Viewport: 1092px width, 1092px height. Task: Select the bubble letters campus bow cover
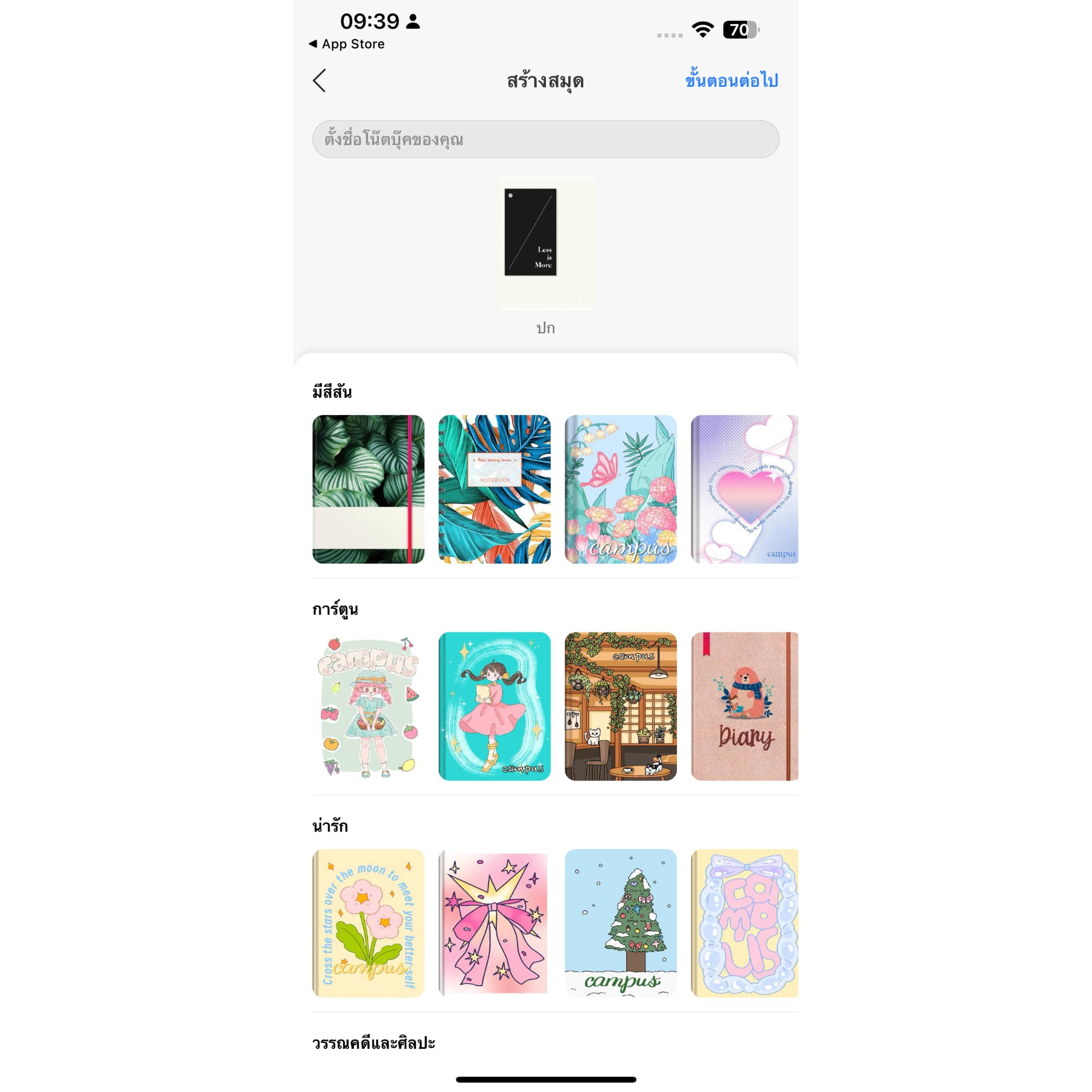(x=744, y=923)
